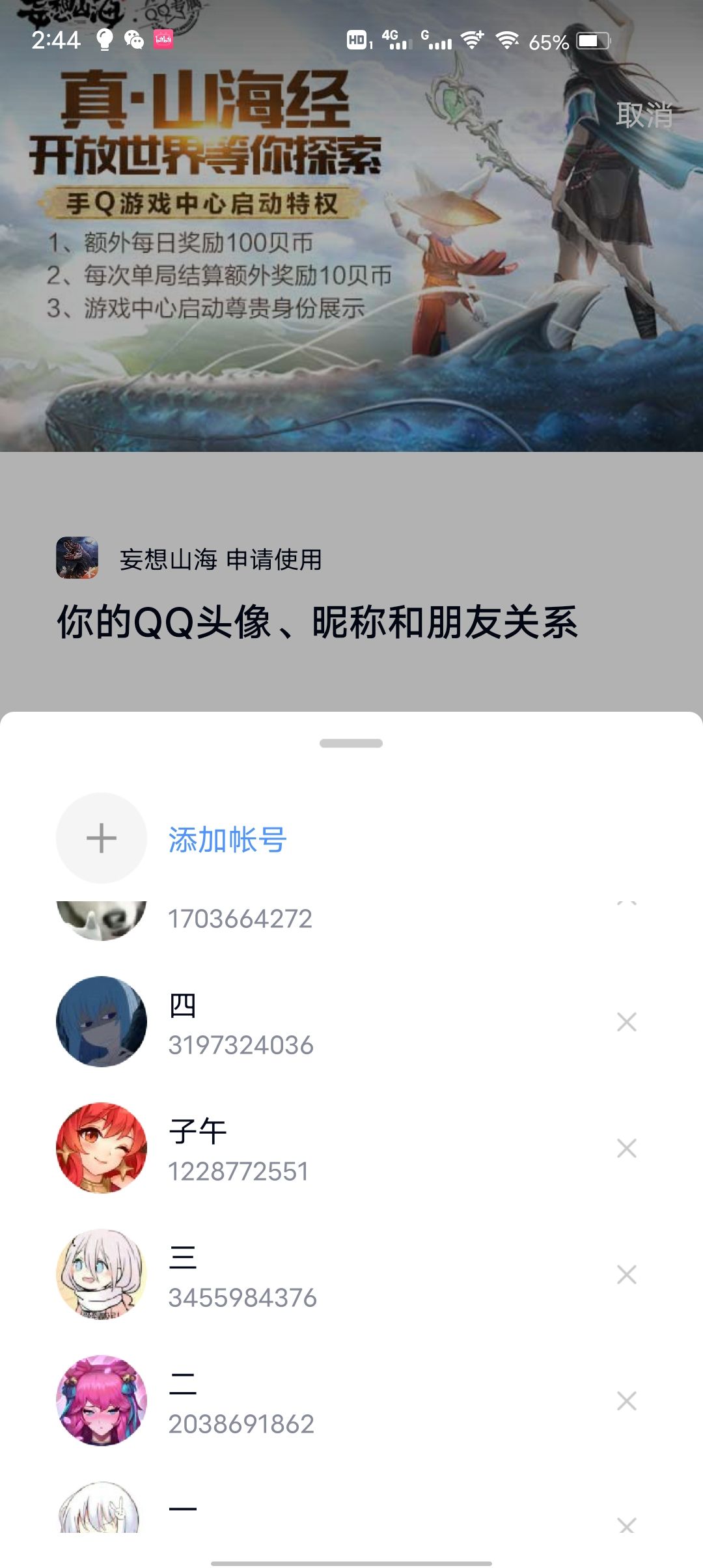Screen dimensions: 703x1568
Task: Delete account 二 from saved accounts
Action: click(x=626, y=1401)
